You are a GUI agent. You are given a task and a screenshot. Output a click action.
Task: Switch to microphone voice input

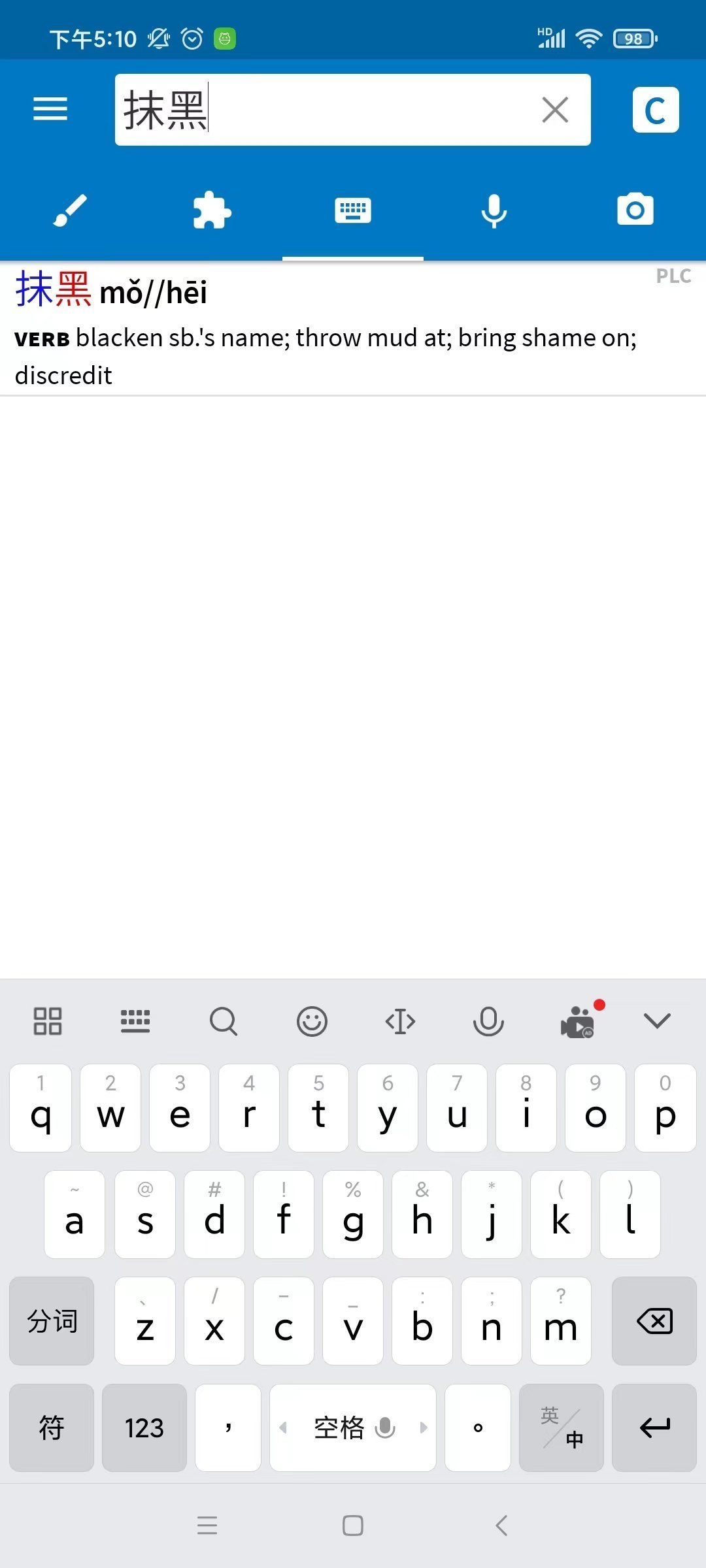point(494,211)
